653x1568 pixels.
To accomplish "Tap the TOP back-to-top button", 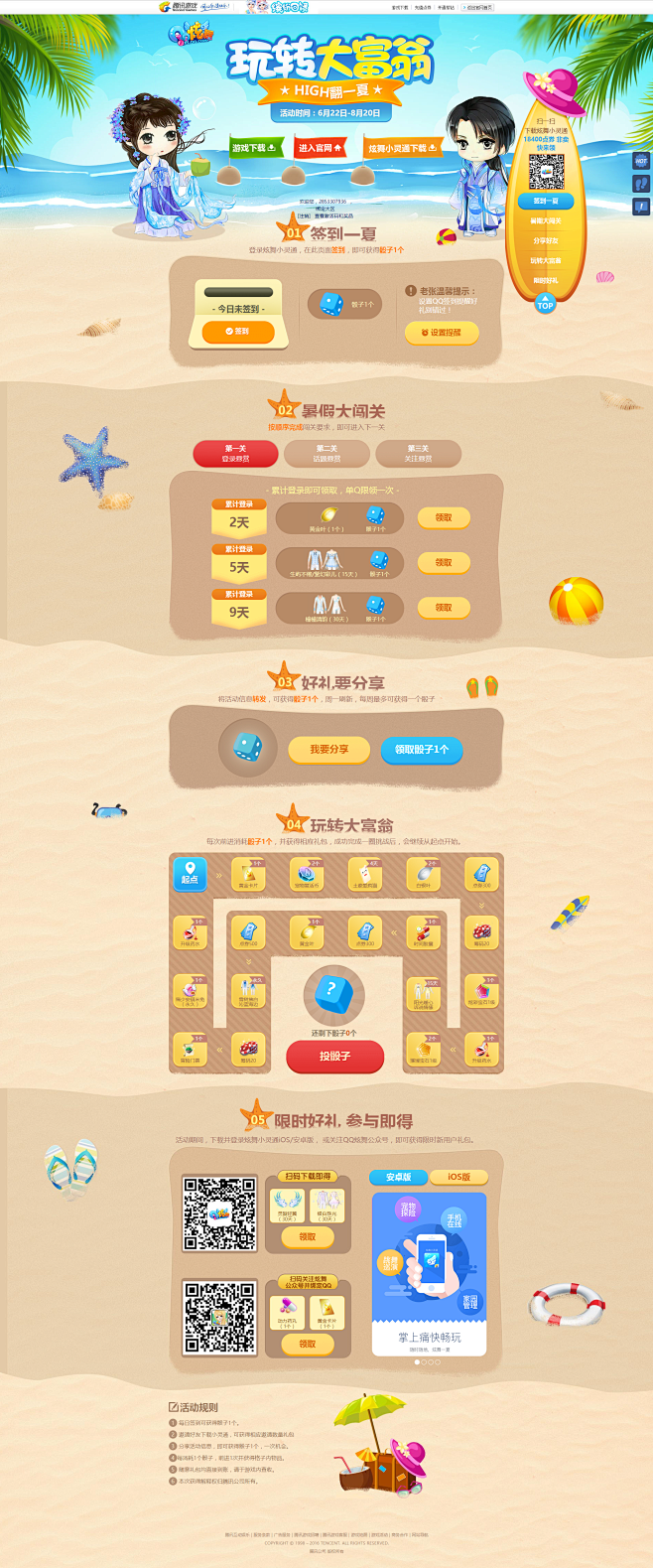I will pos(545,305).
